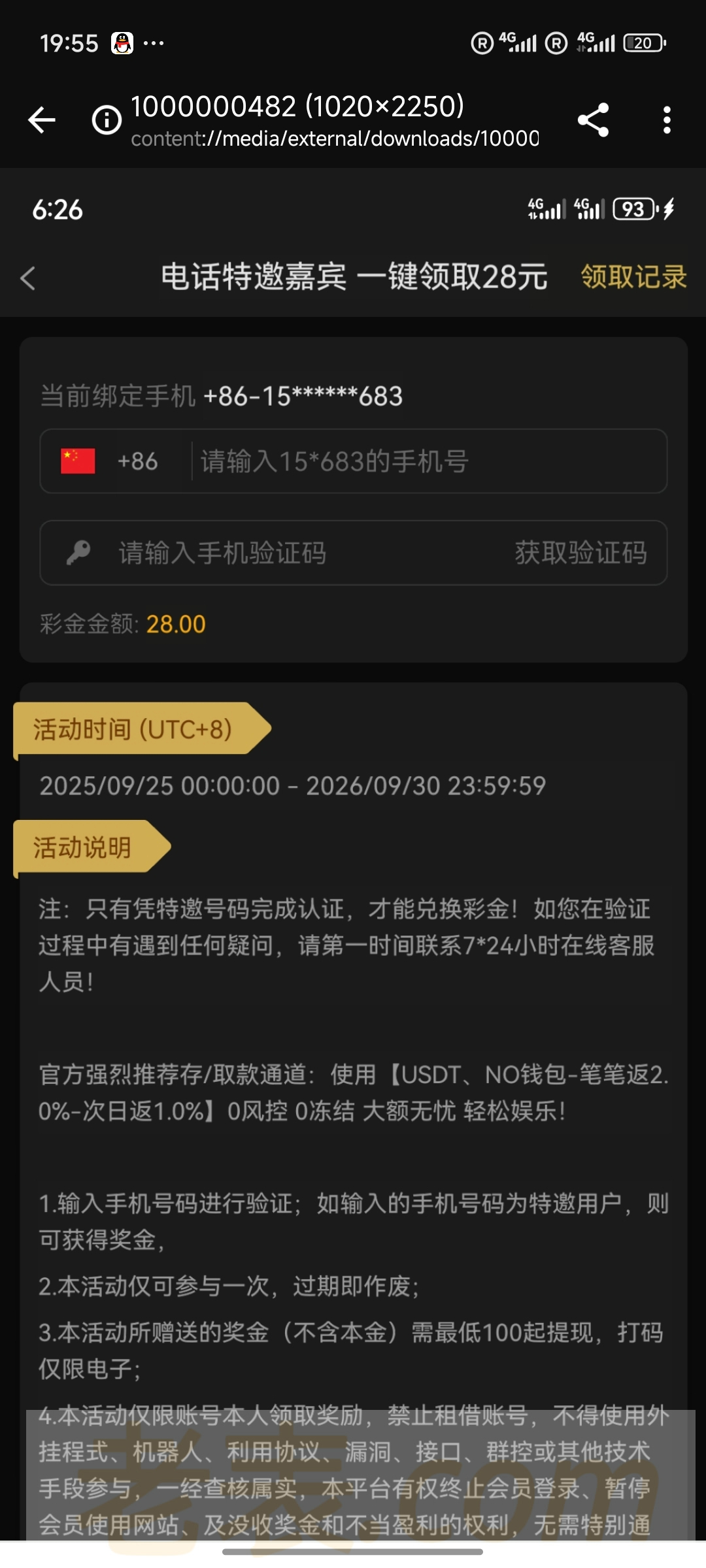The image size is (706, 1568).
Task: Open the three-dot overflow menu
Action: pyautogui.click(x=666, y=120)
